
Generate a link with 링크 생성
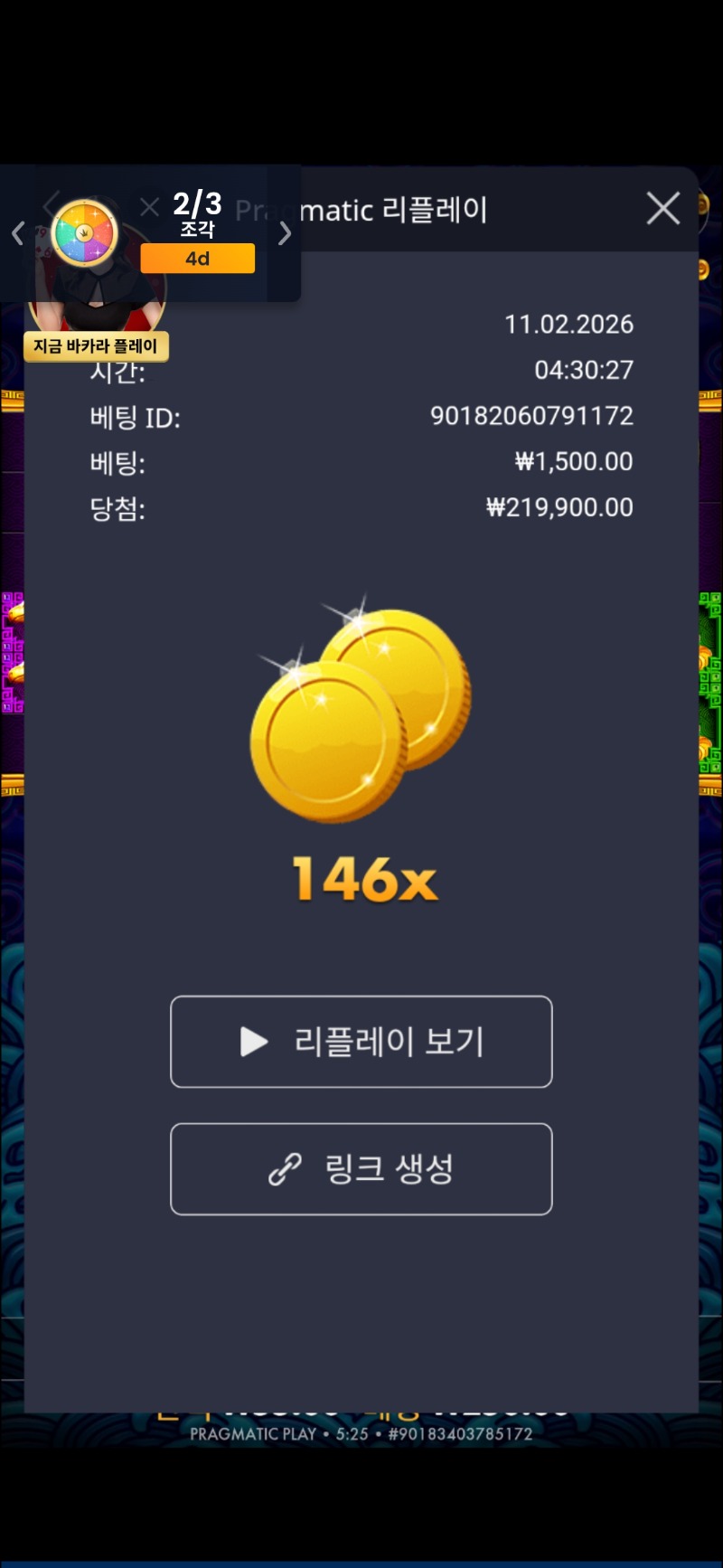click(361, 1169)
